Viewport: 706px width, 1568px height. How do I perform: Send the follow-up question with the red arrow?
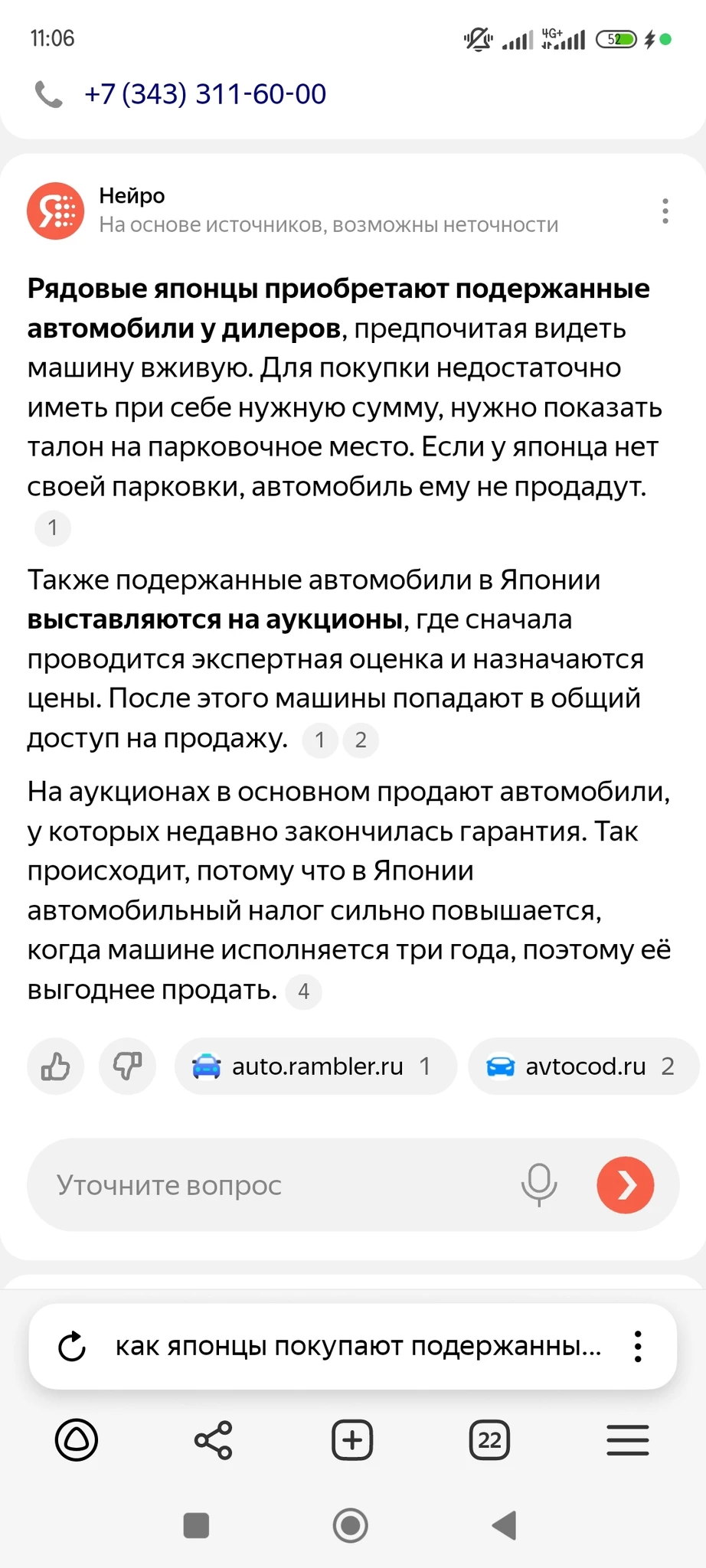click(x=625, y=1185)
